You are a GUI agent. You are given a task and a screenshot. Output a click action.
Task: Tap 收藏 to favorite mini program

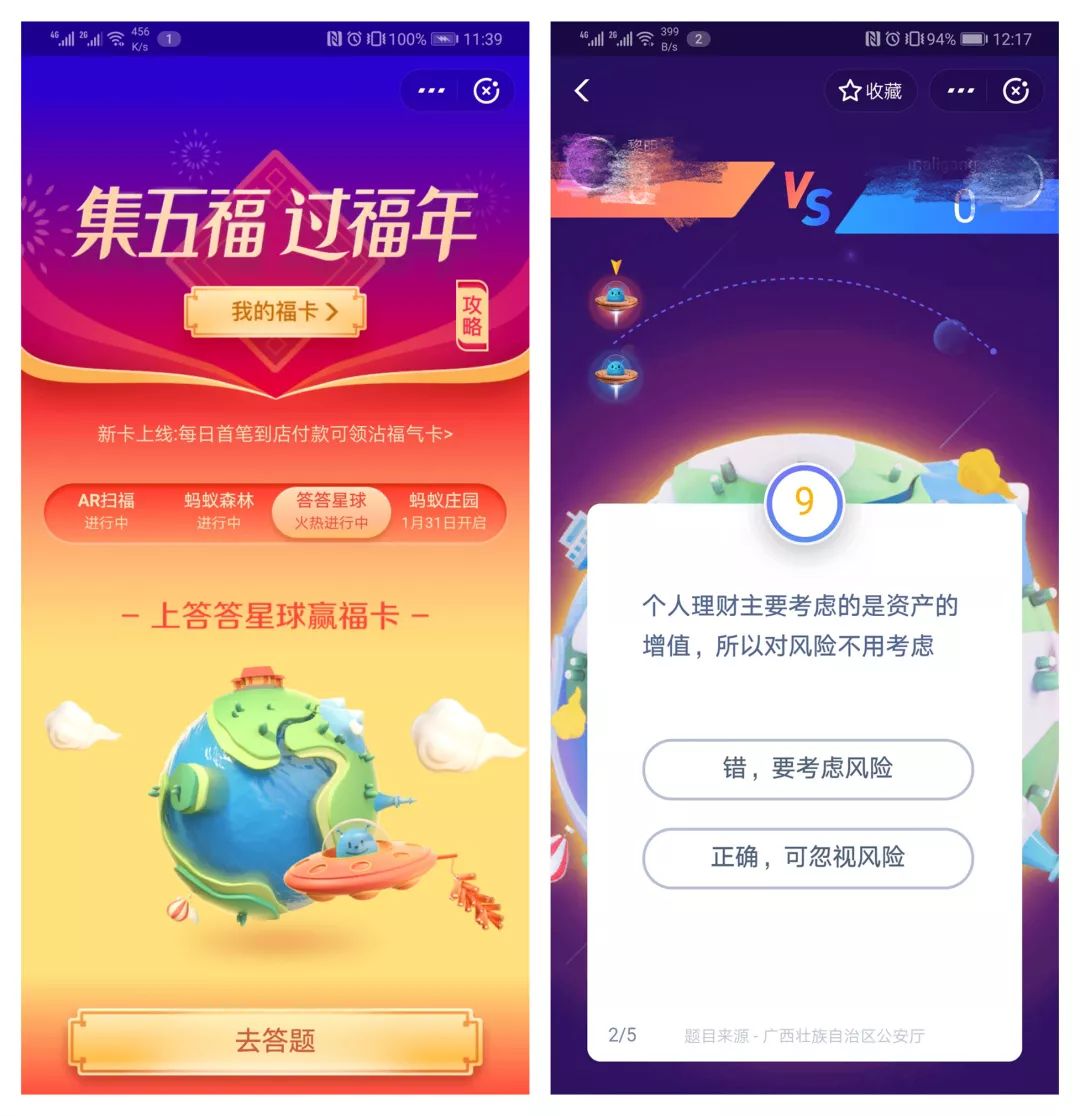tap(870, 91)
